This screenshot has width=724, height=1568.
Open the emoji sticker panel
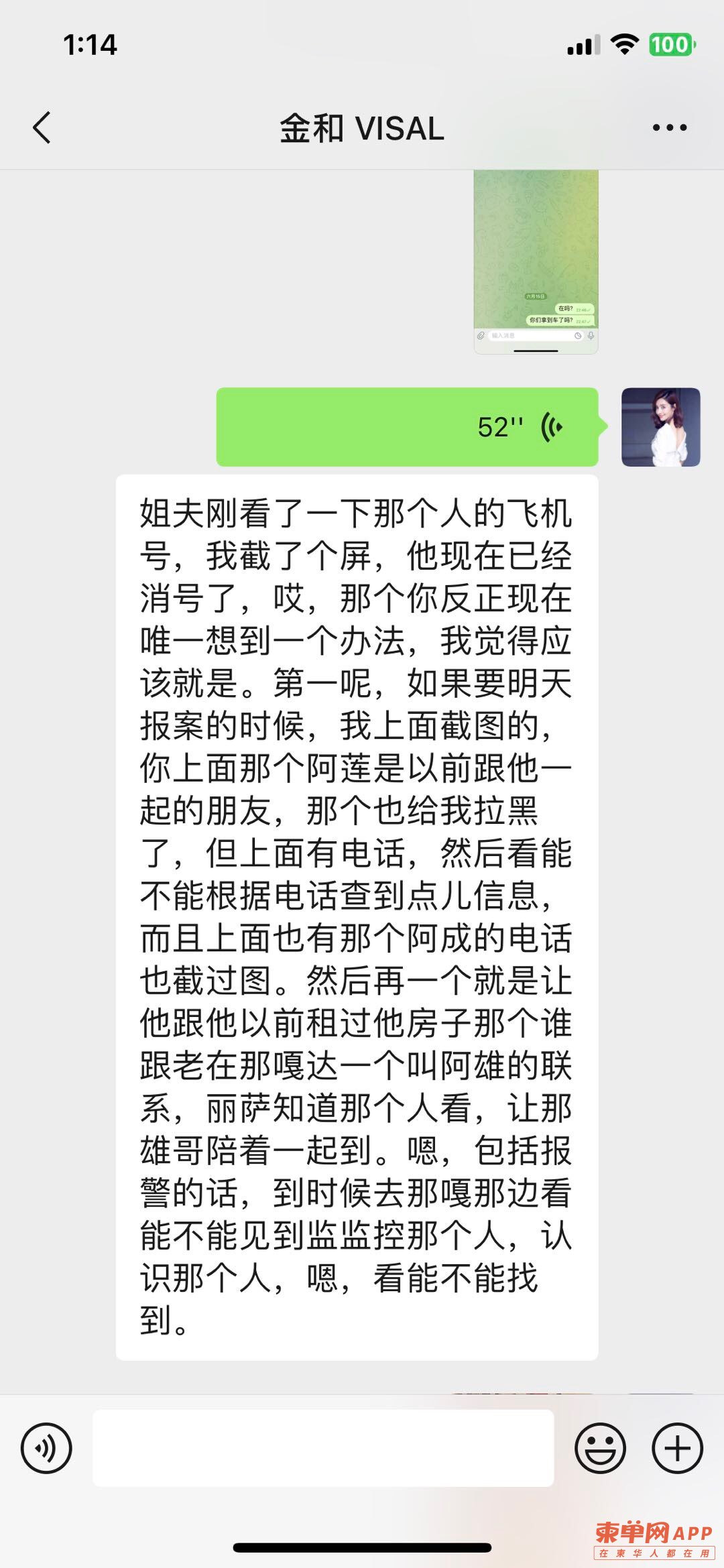tap(600, 1448)
